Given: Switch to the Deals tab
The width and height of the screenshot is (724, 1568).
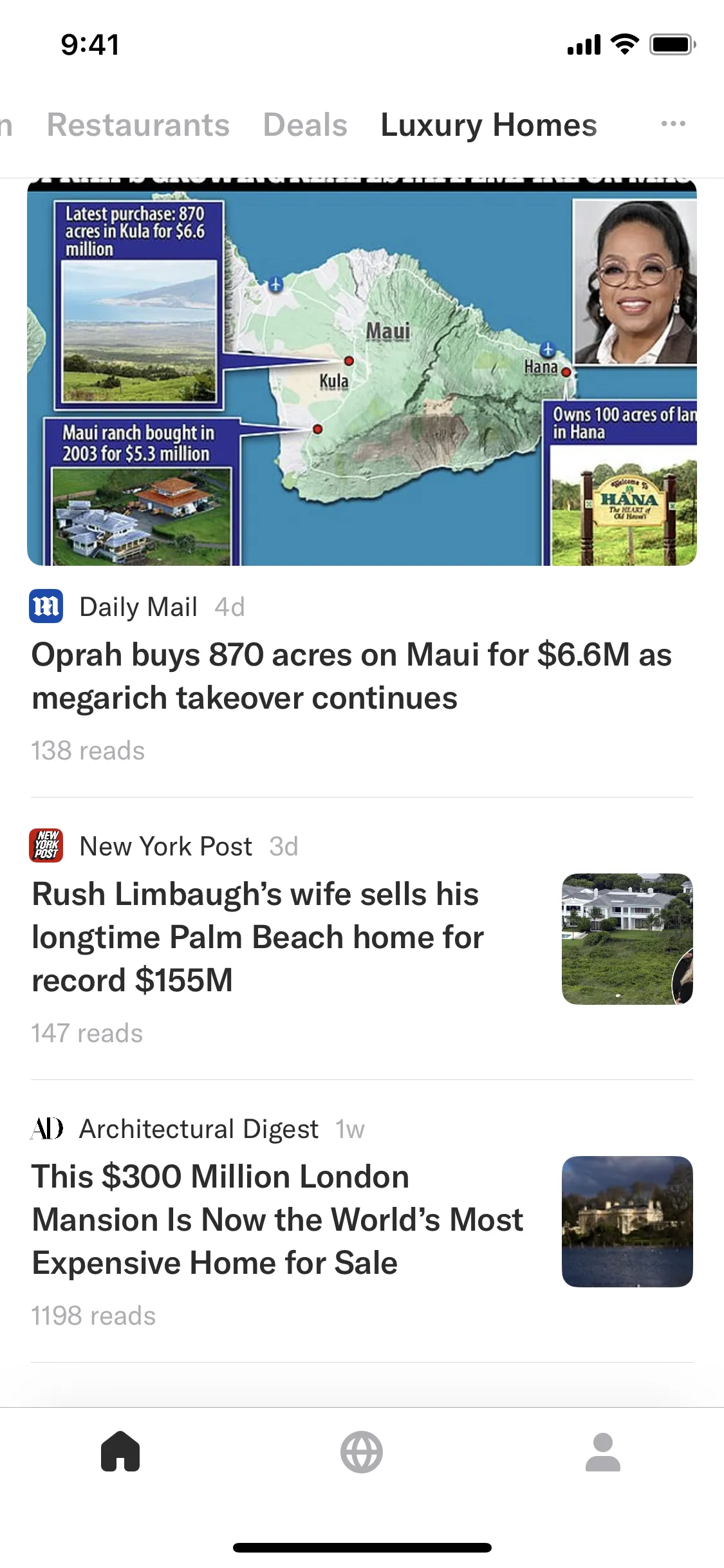Looking at the screenshot, I should (305, 125).
